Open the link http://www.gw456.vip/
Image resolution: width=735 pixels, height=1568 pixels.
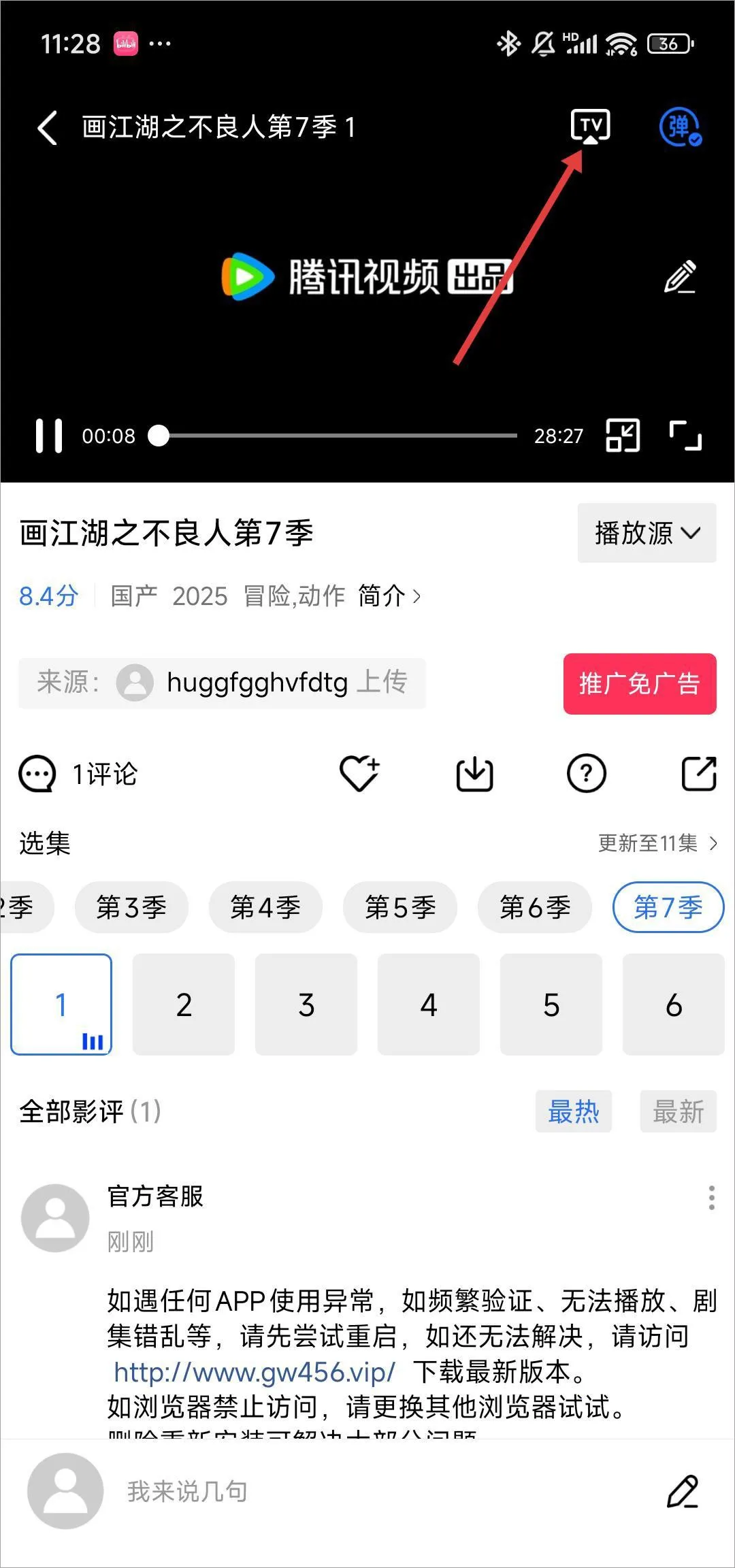pyautogui.click(x=254, y=1374)
